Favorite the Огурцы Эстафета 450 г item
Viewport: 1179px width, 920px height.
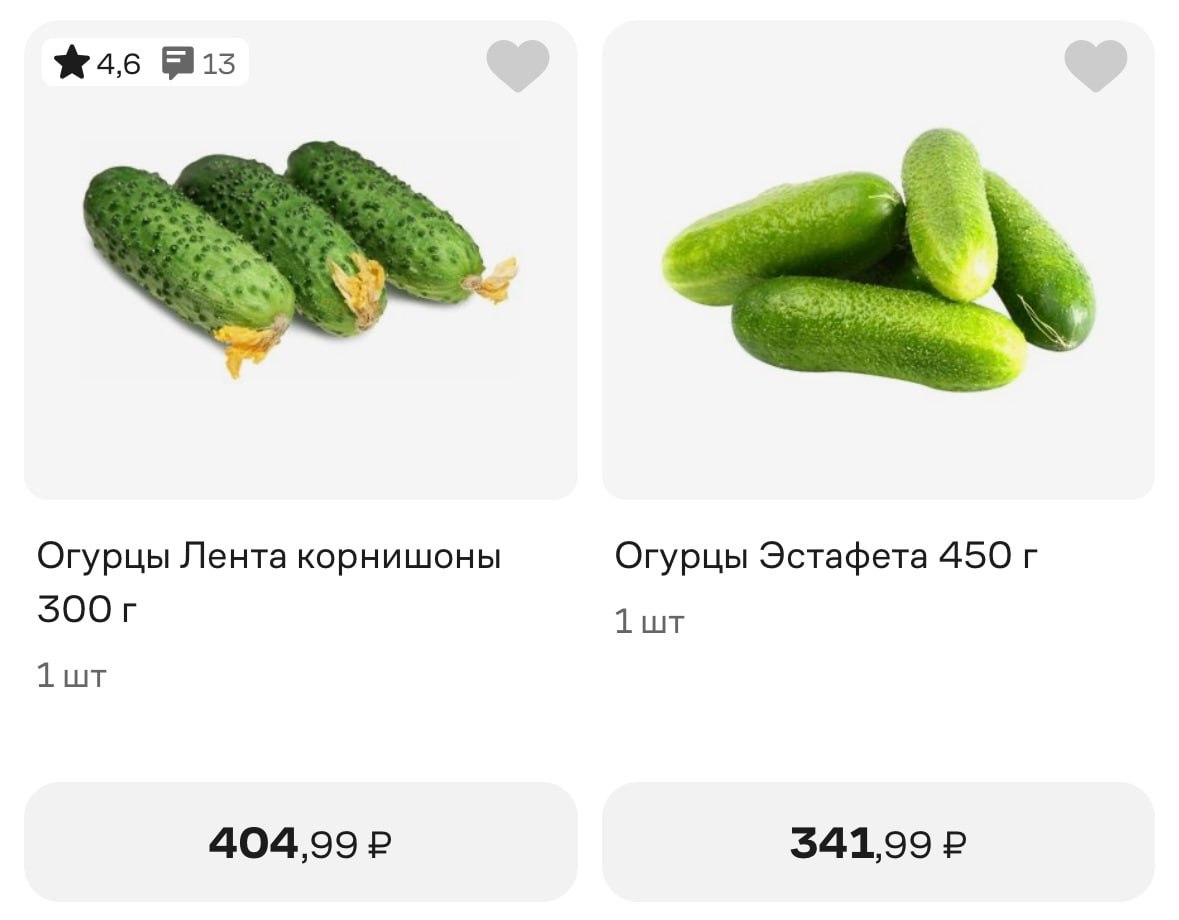1095,65
